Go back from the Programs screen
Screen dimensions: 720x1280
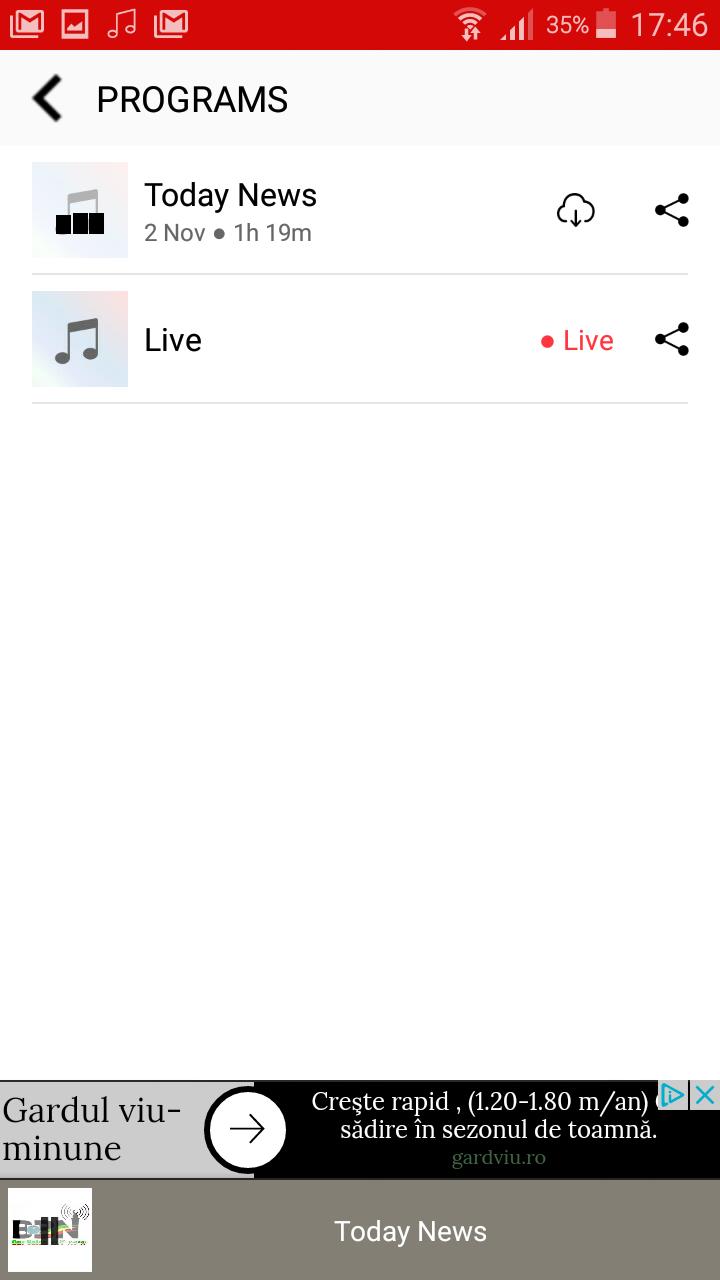click(47, 99)
